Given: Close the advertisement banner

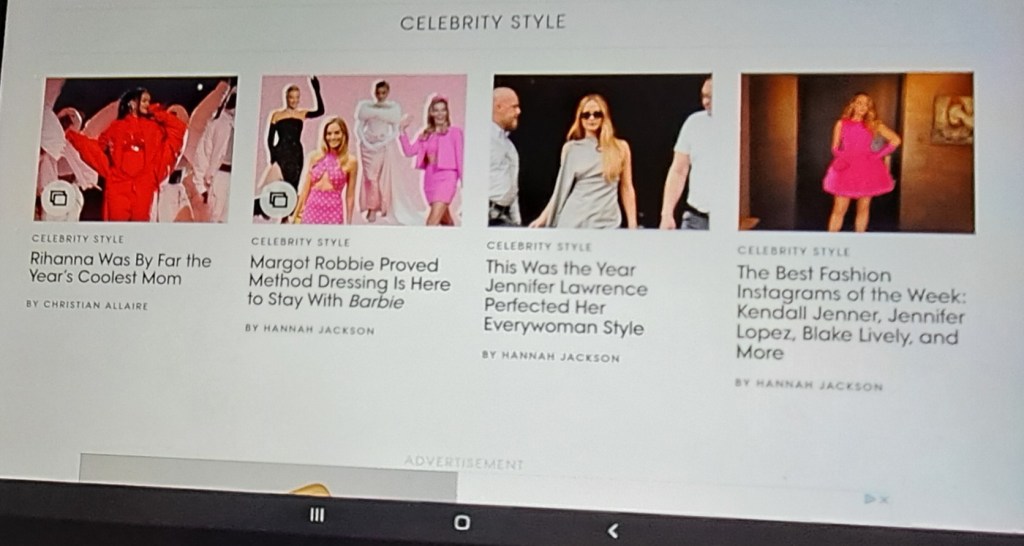Looking at the screenshot, I should click(x=876, y=498).
